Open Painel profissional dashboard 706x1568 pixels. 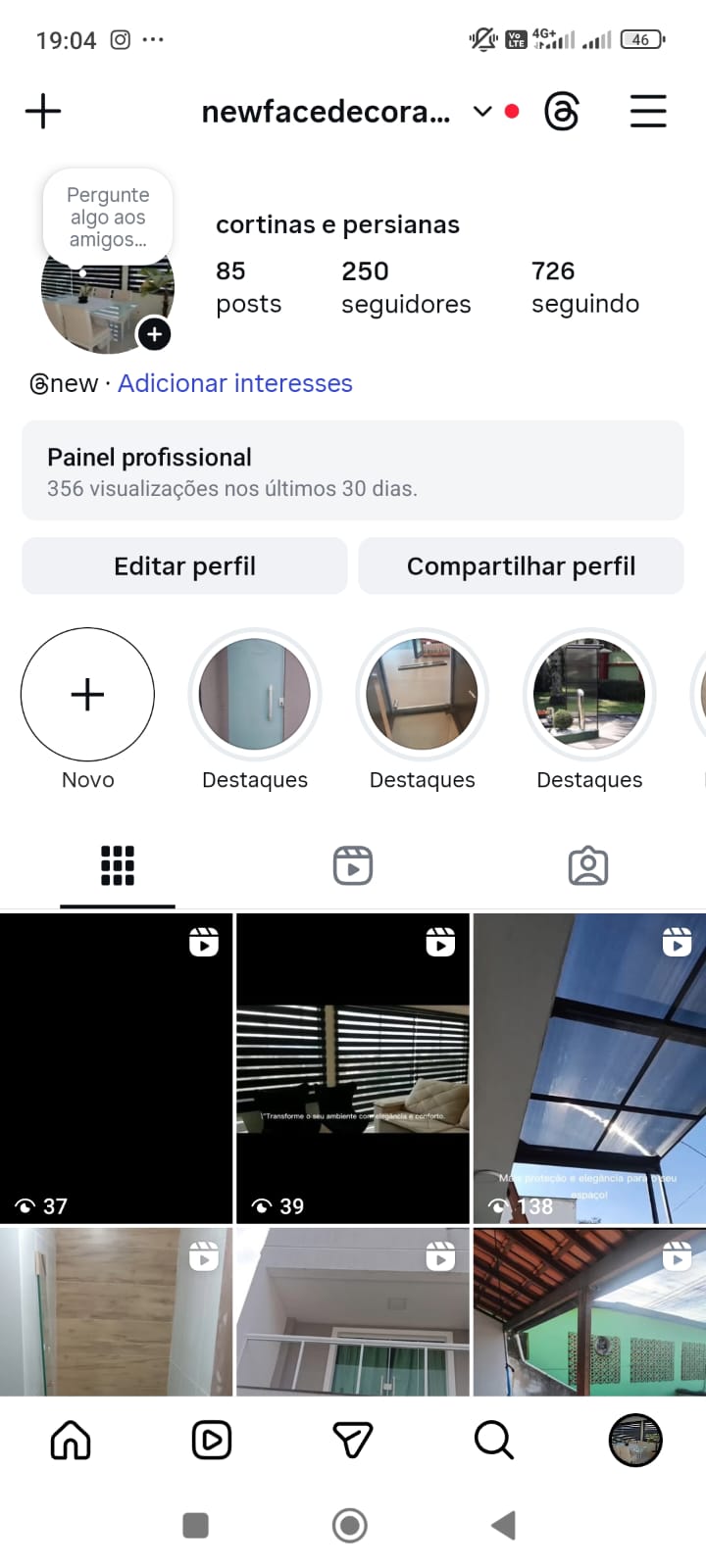353,471
